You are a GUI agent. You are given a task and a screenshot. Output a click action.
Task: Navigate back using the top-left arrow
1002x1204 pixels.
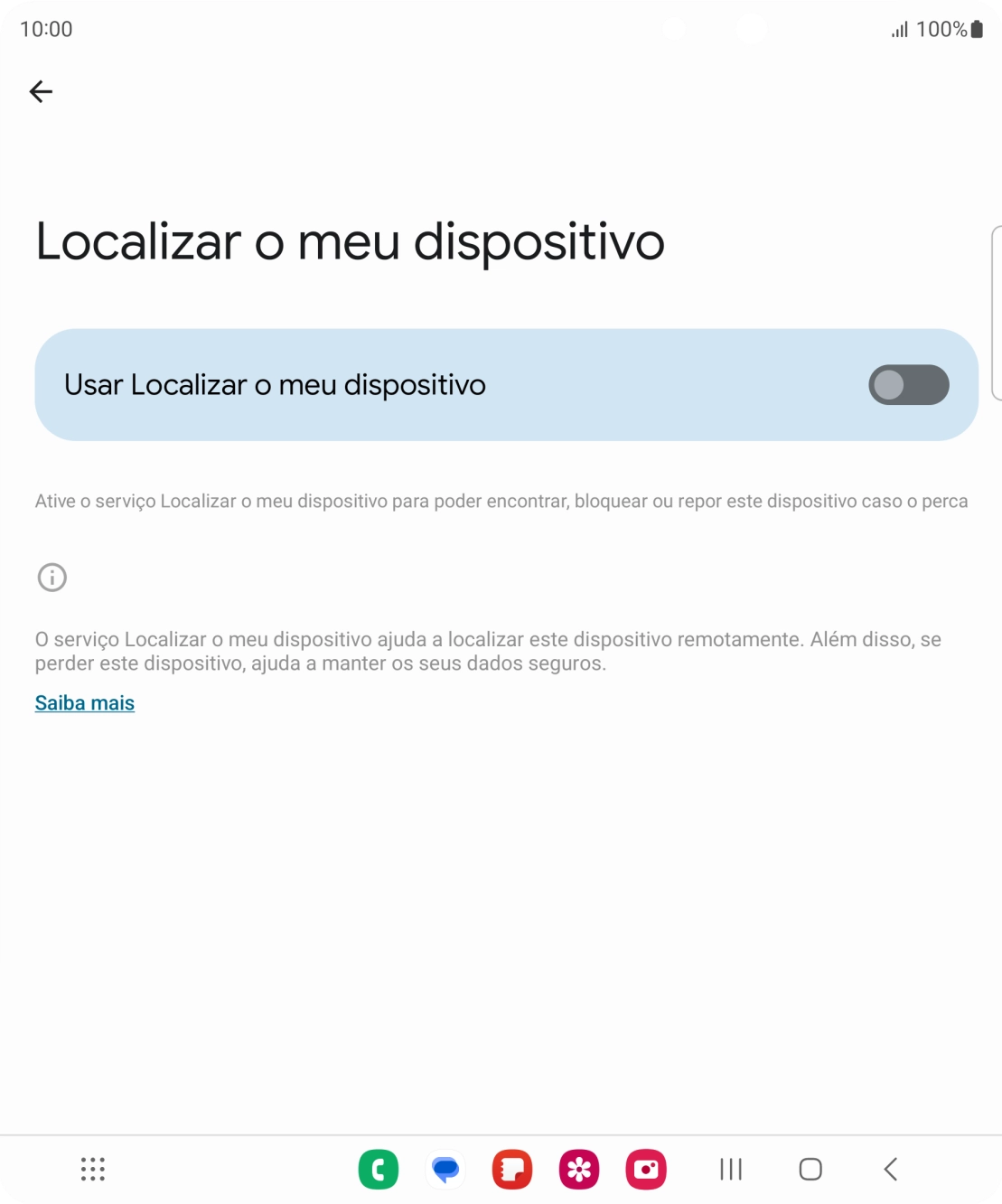click(x=42, y=90)
